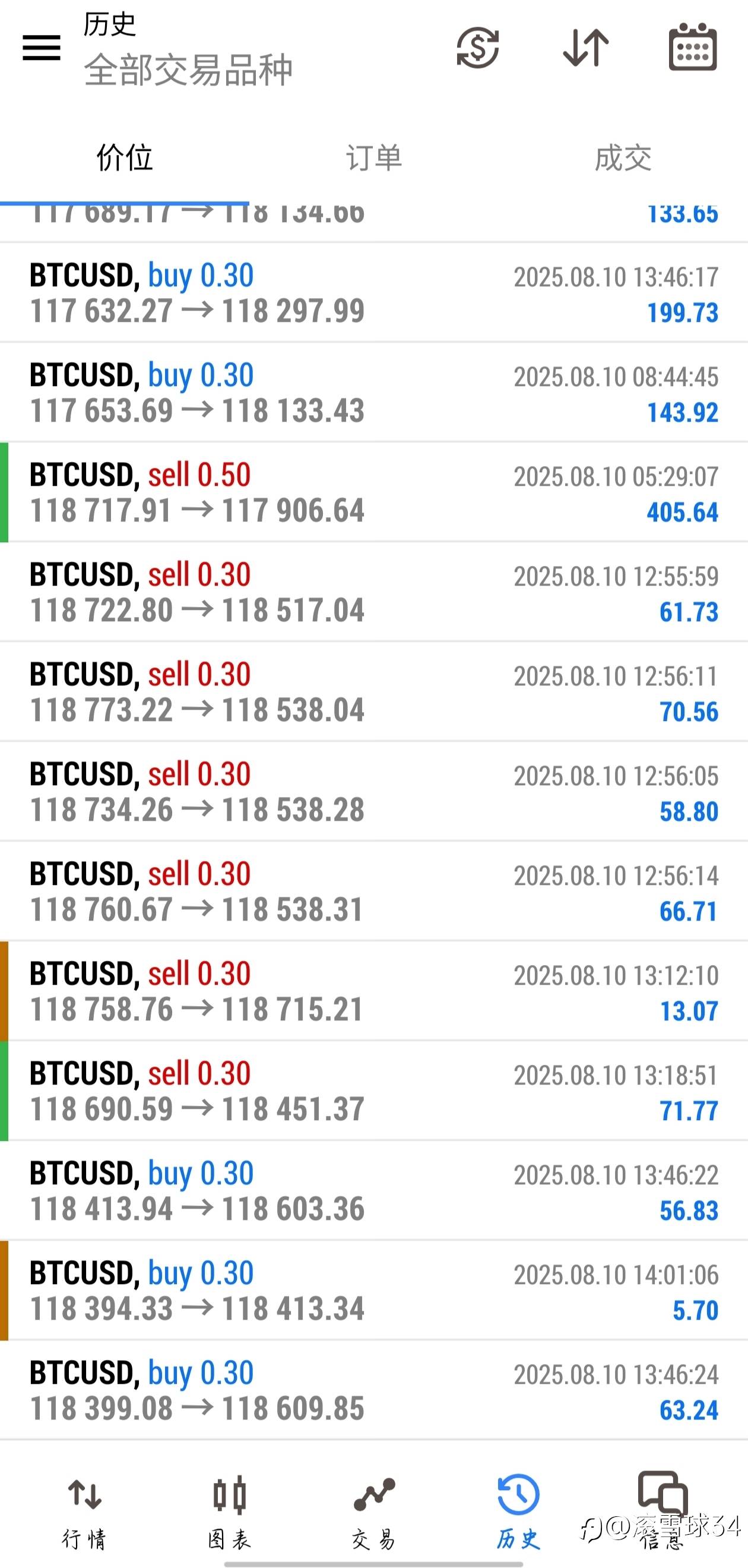This screenshot has width=748, height=1568.
Task: Open the buy trade from 08:44:45
Action: (373, 393)
